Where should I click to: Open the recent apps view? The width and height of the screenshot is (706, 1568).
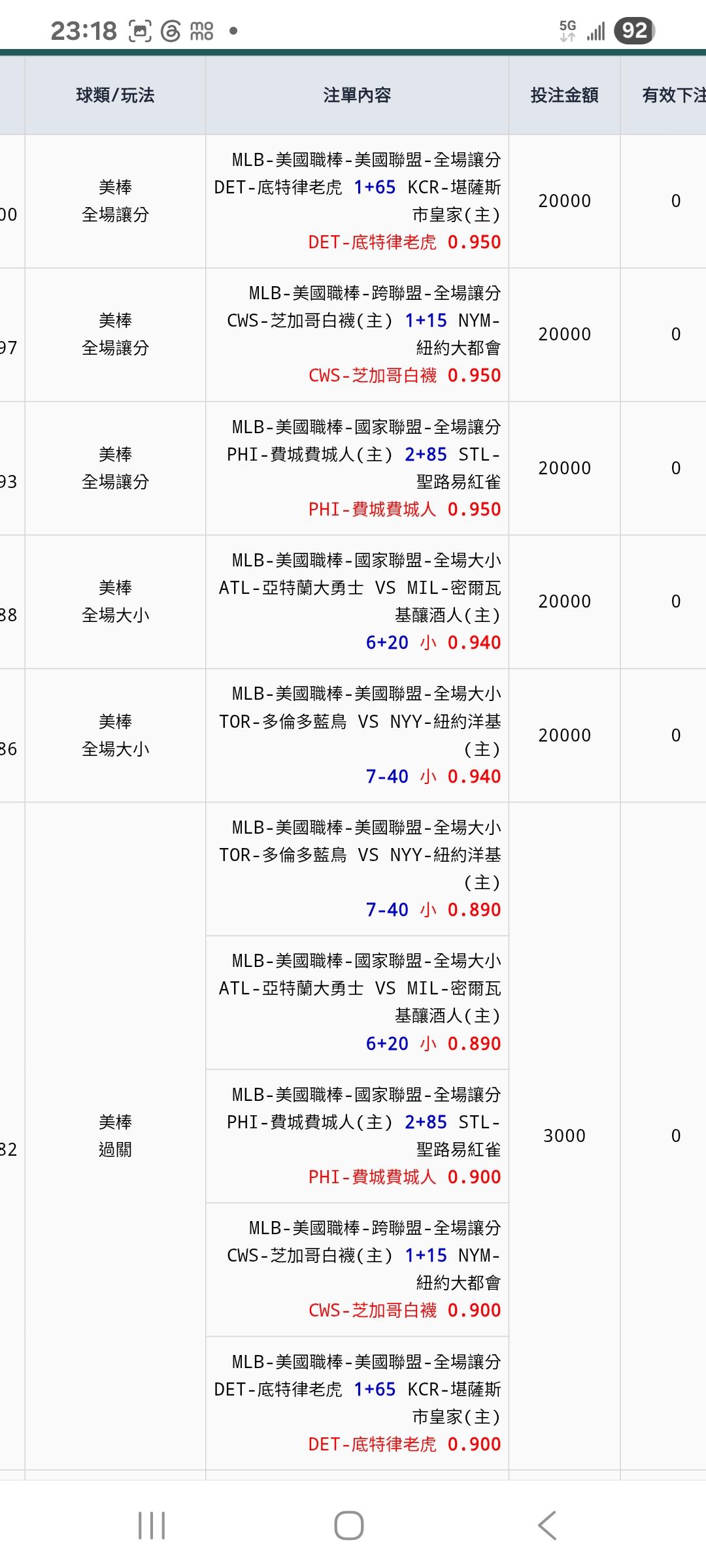click(x=152, y=1526)
